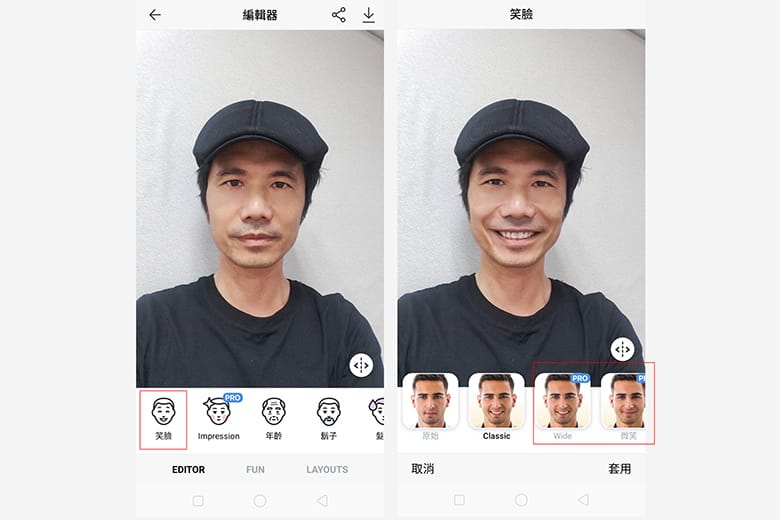Download the edited photo

click(369, 15)
